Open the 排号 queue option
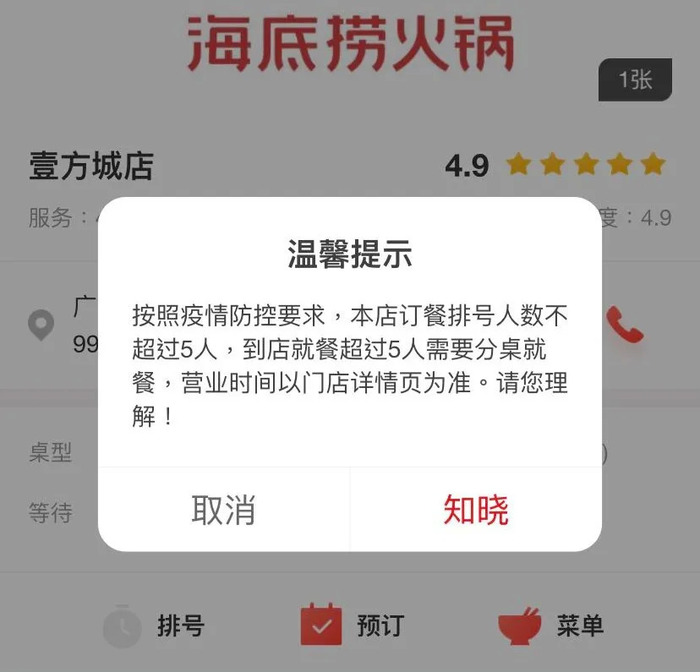 155,626
